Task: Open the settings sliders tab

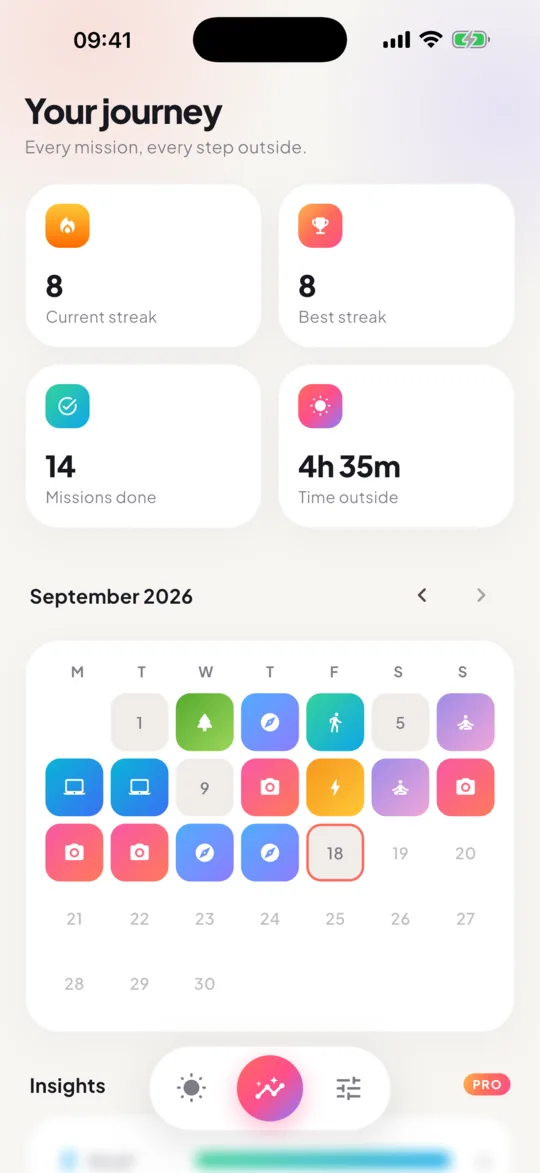Action: pyautogui.click(x=349, y=1088)
